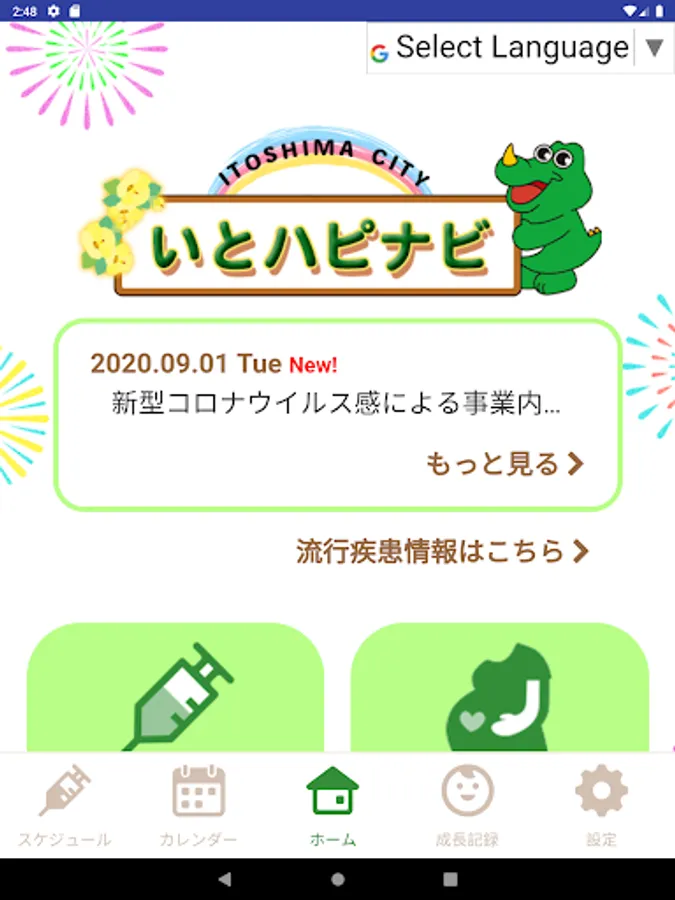Switch to the 成長記録 tab

(x=467, y=806)
